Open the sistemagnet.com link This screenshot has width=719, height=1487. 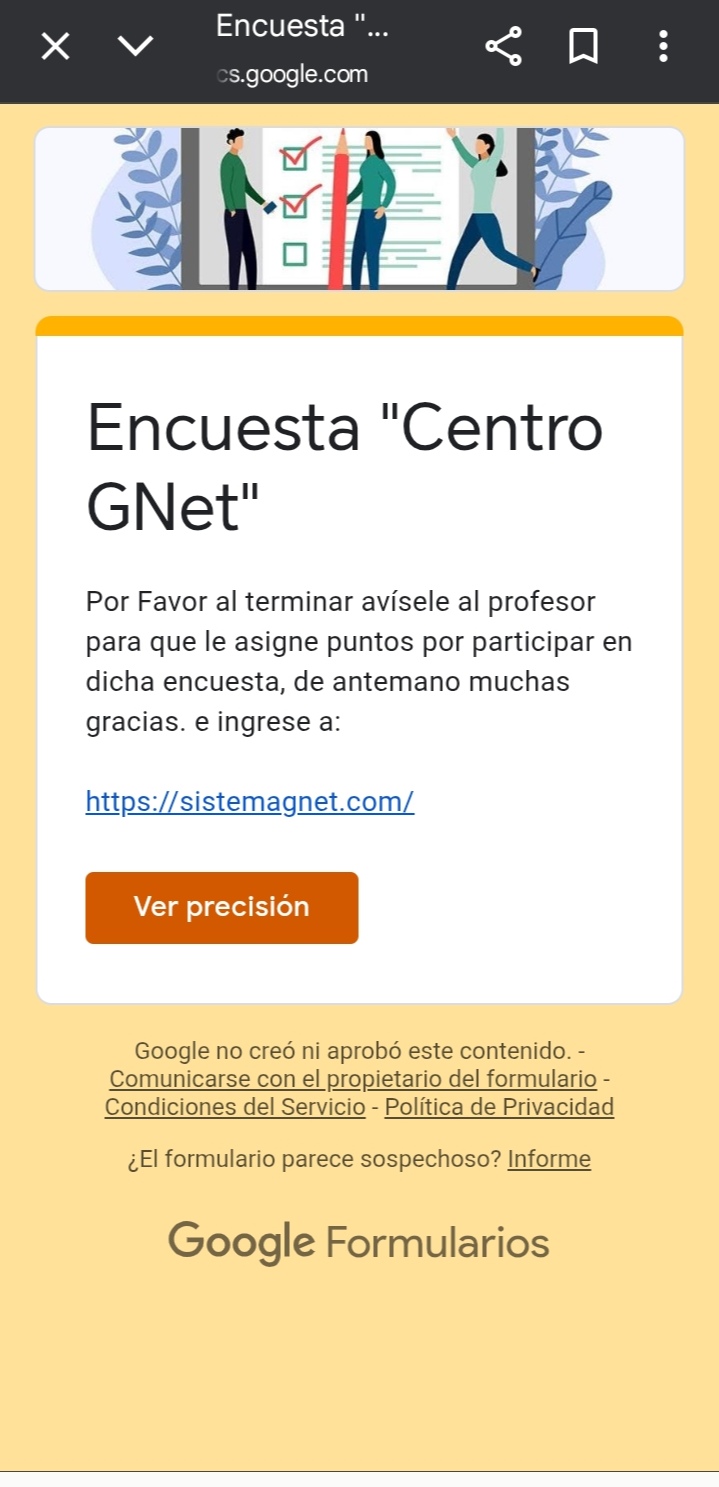(249, 801)
